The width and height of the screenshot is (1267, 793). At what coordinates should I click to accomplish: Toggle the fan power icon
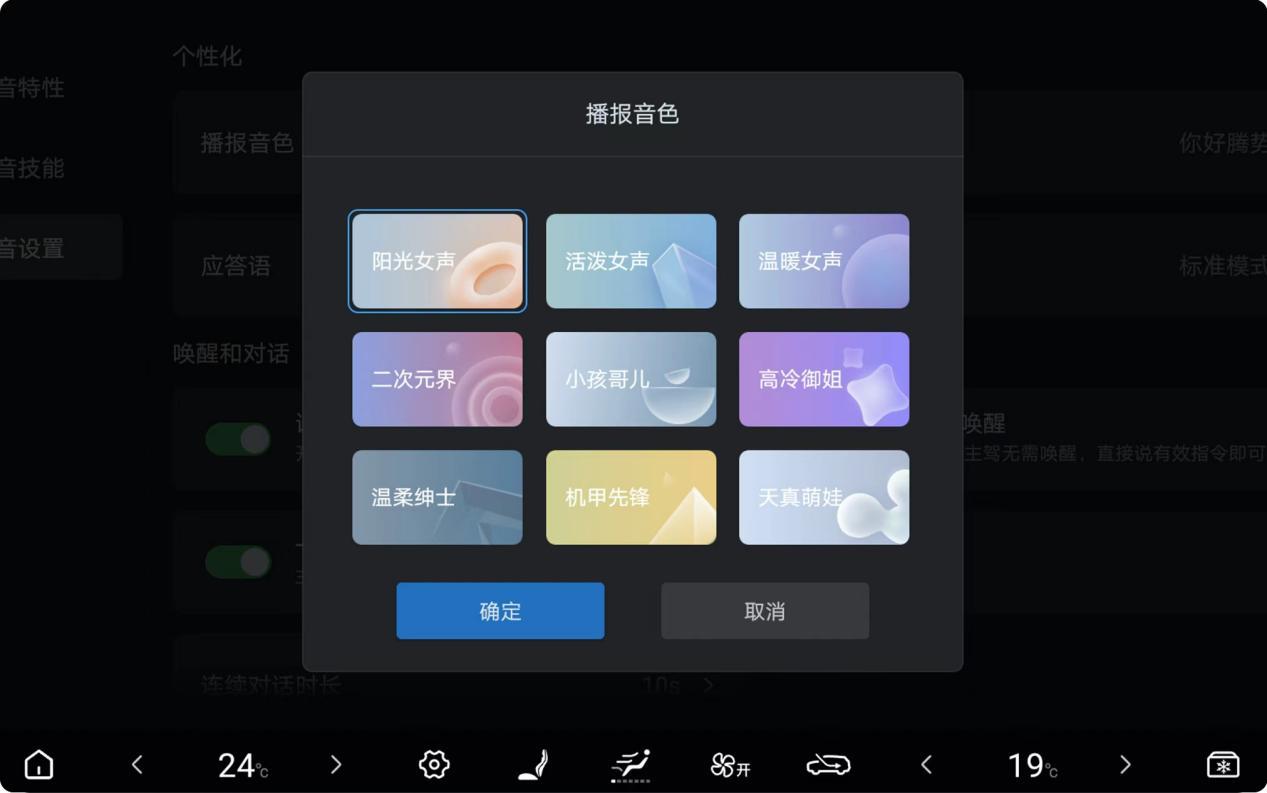[730, 766]
